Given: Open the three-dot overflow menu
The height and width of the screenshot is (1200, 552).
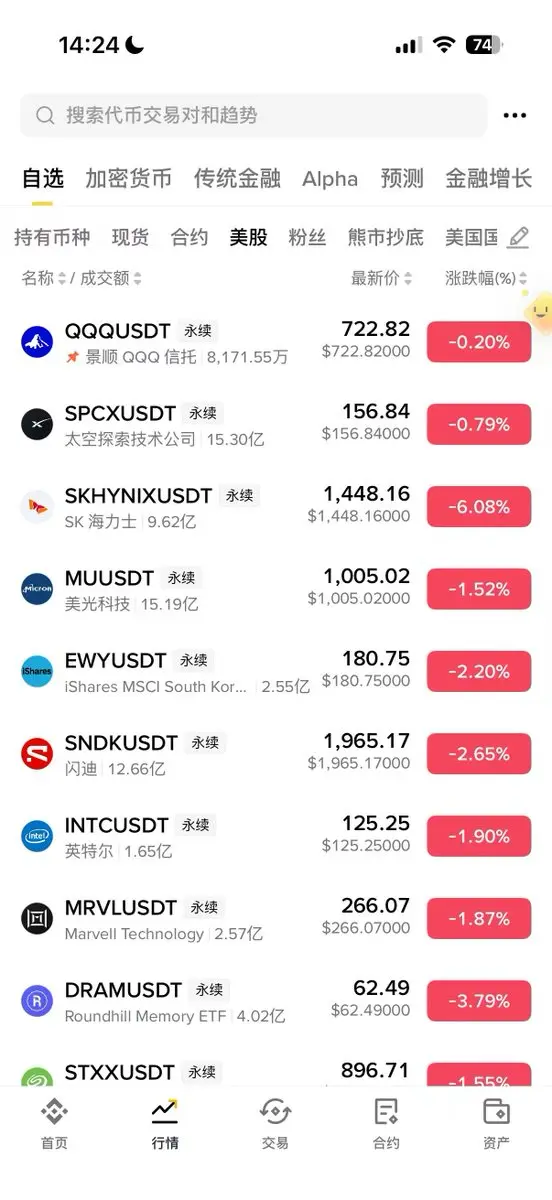Looking at the screenshot, I should coord(515,116).
